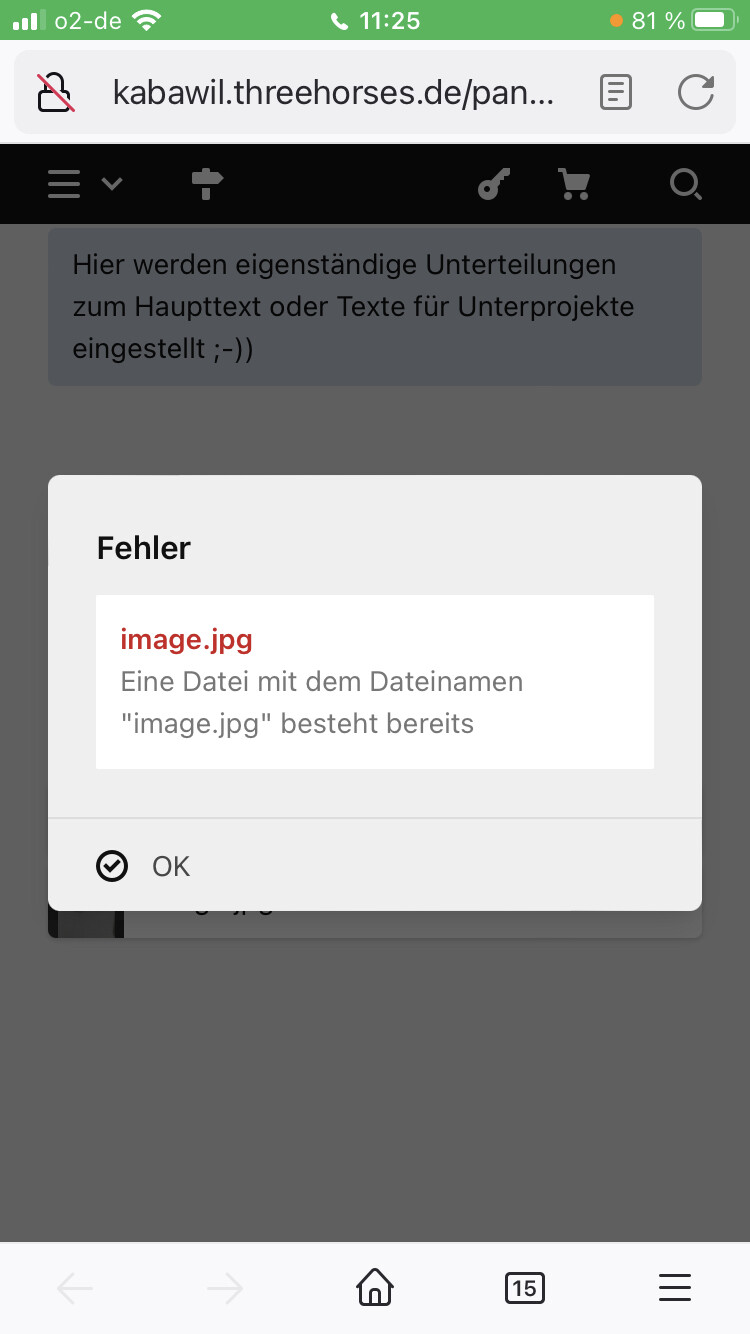This screenshot has width=750, height=1334.
Task: Open the site security lock icon
Action: point(56,93)
